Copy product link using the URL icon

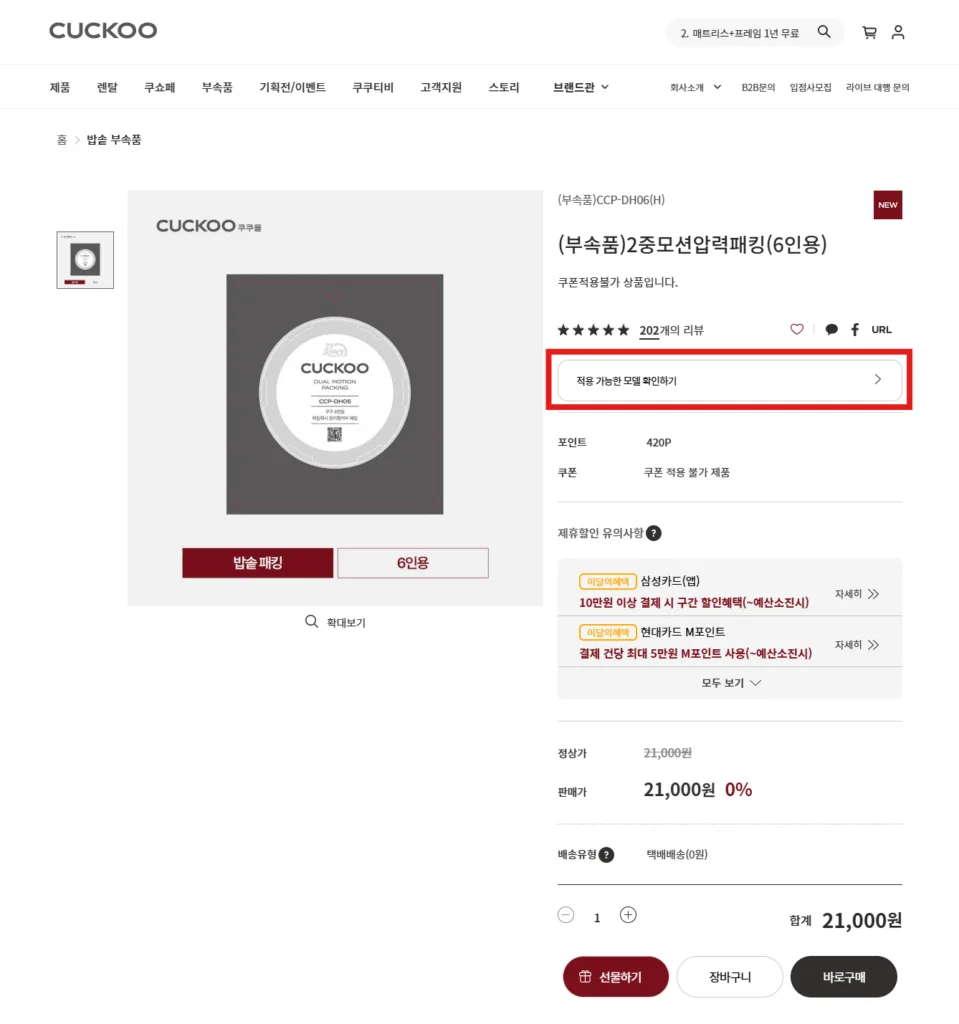coord(881,329)
